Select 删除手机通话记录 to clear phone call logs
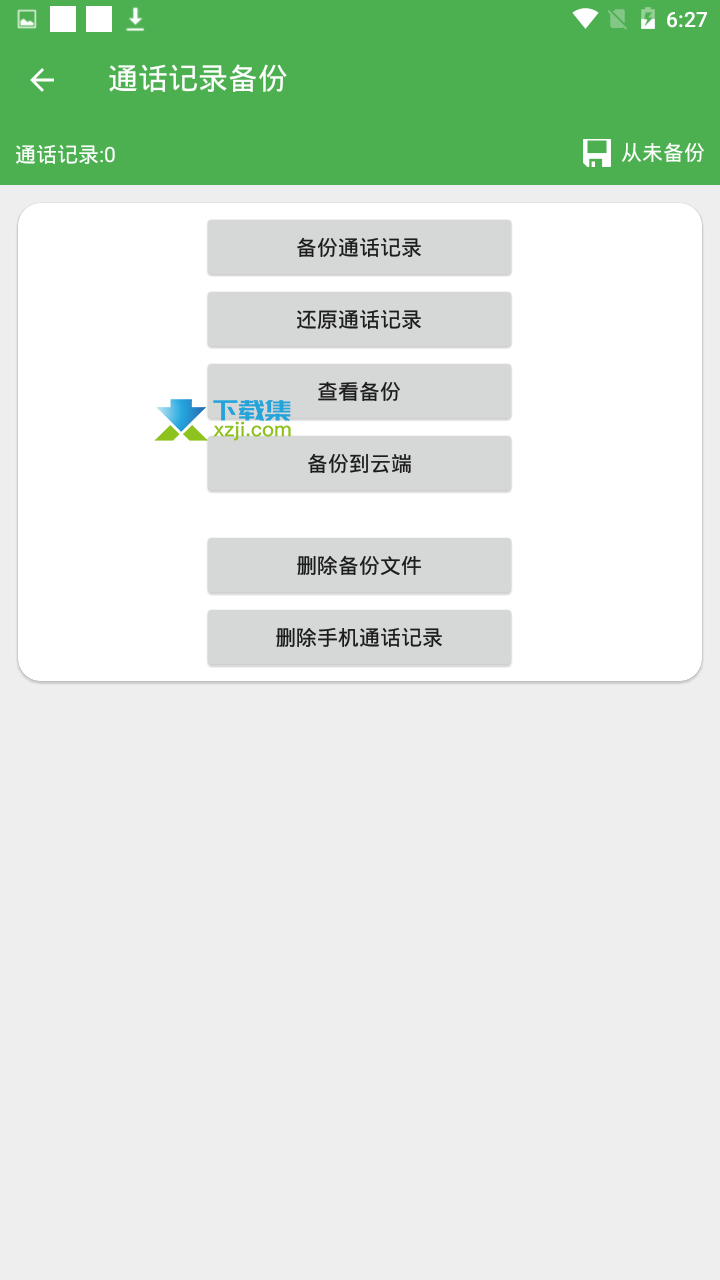The width and height of the screenshot is (720, 1280). click(359, 637)
